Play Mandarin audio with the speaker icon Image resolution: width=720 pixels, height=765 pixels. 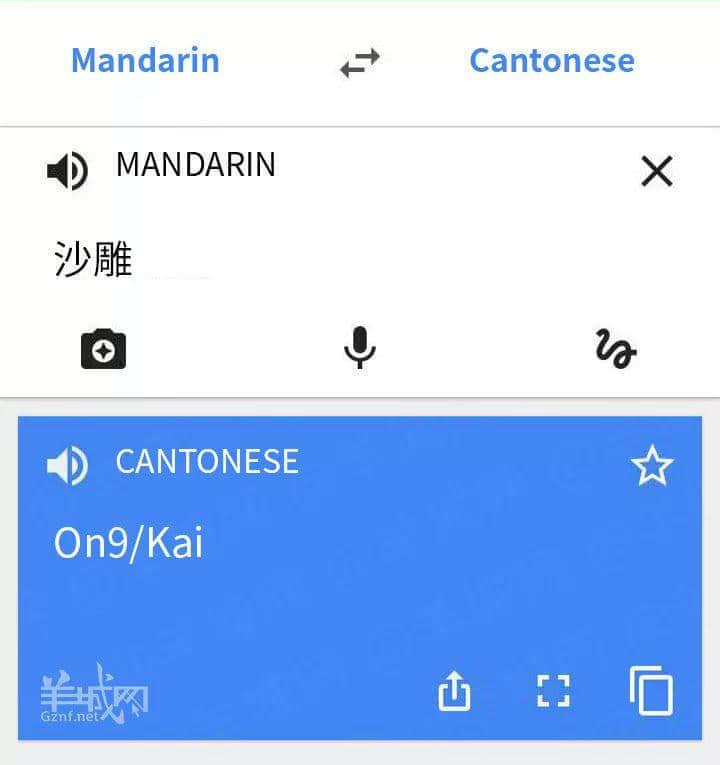click(x=66, y=170)
